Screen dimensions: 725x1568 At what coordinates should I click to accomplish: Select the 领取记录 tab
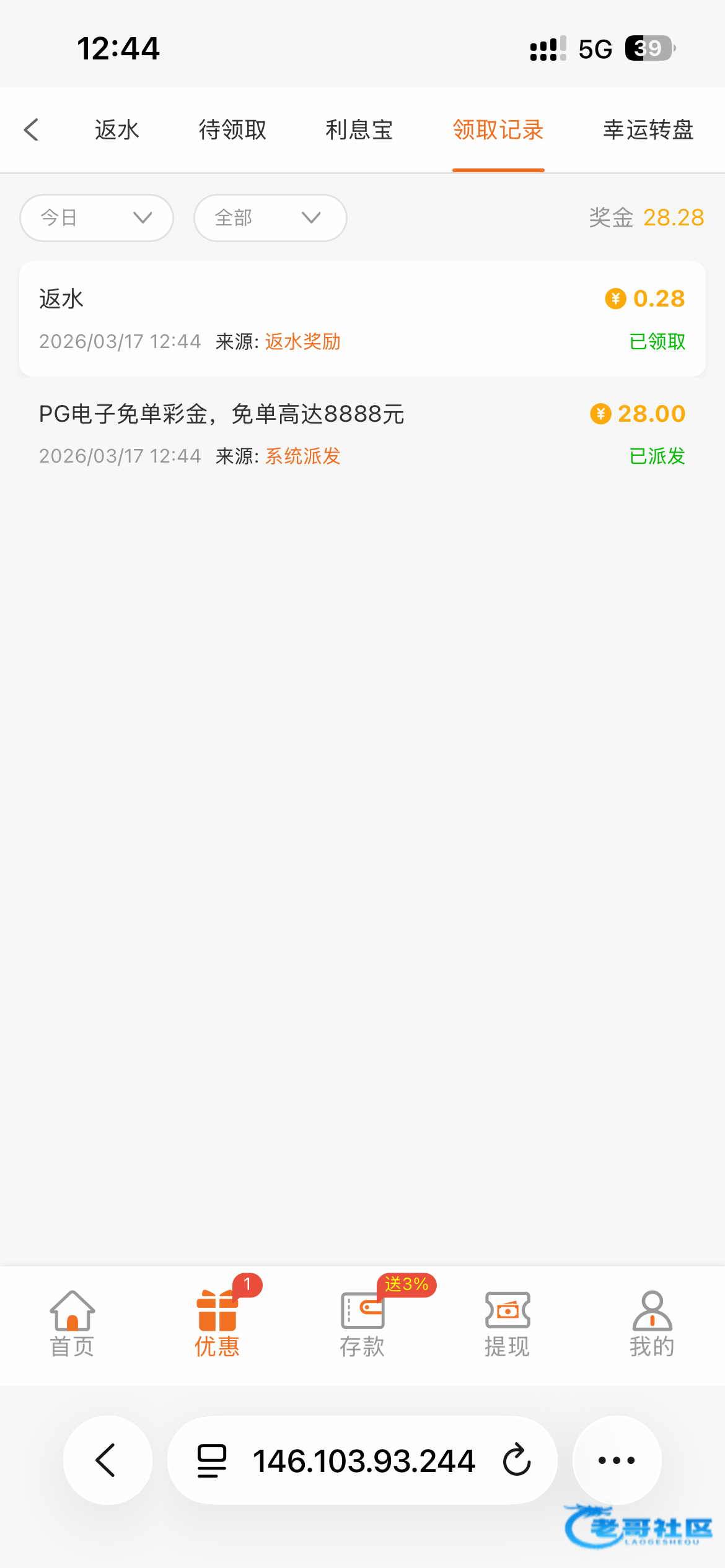[x=498, y=130]
